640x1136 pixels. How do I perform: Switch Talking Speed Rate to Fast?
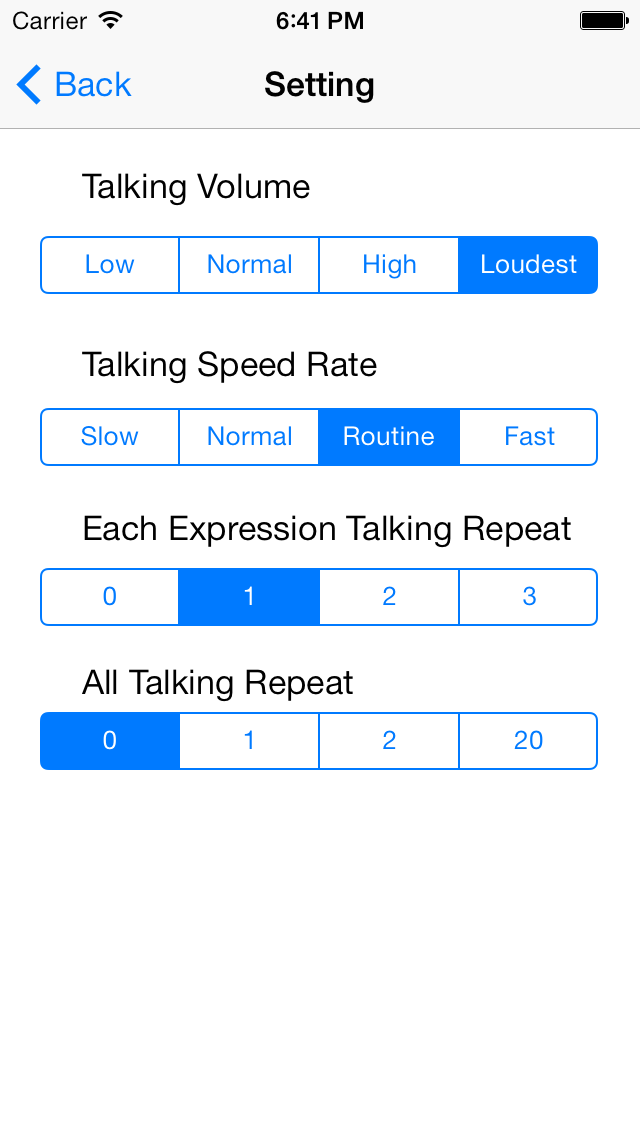coord(528,437)
